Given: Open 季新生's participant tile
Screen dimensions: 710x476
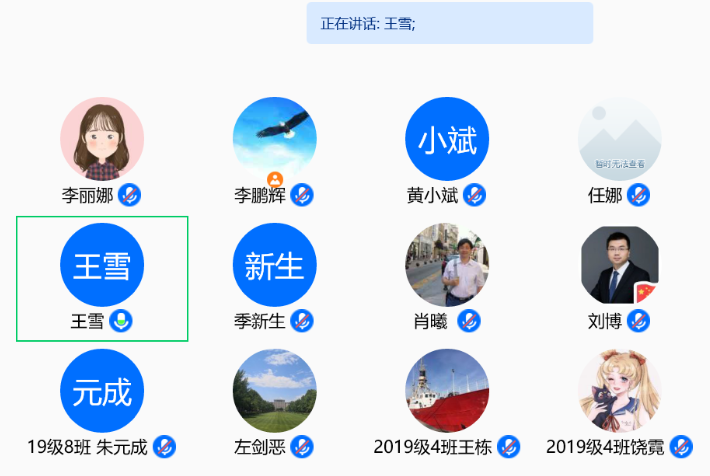Looking at the screenshot, I should (x=275, y=265).
